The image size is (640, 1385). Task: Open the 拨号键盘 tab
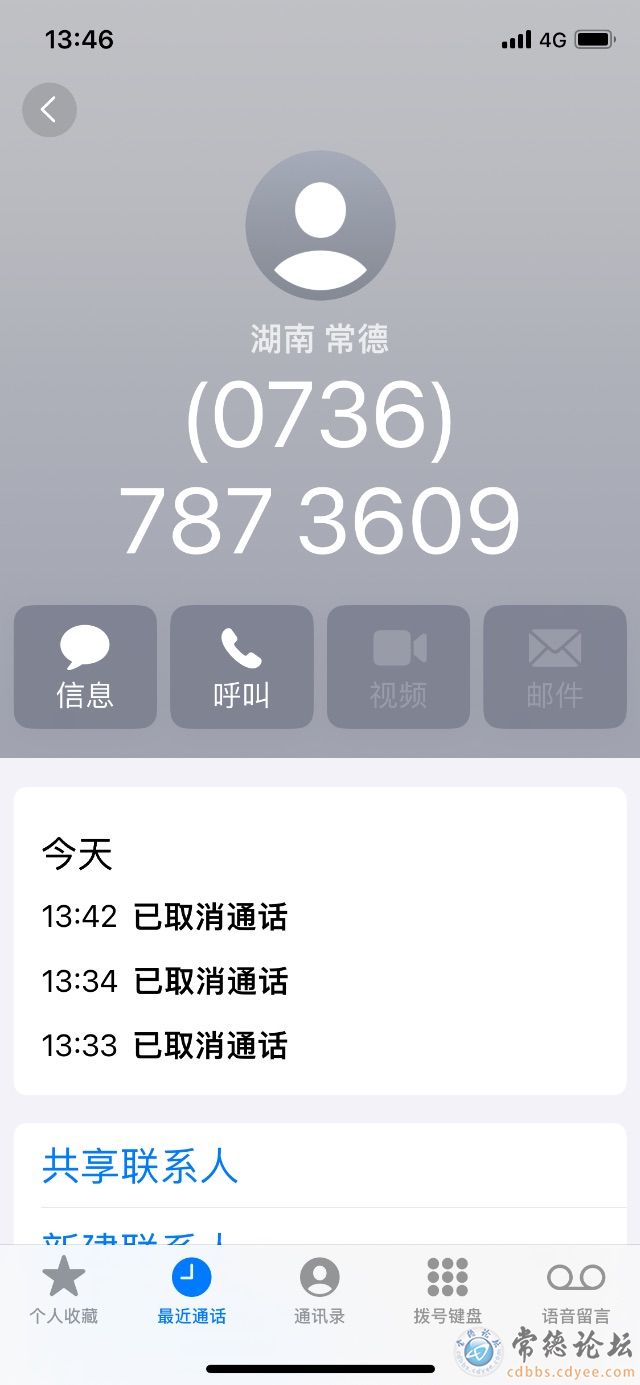[x=447, y=1290]
